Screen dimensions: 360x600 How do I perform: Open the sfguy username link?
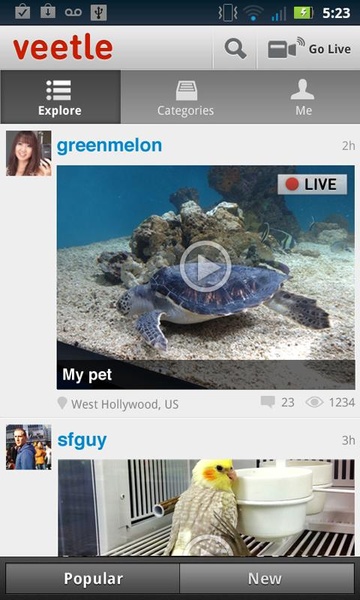(x=82, y=440)
